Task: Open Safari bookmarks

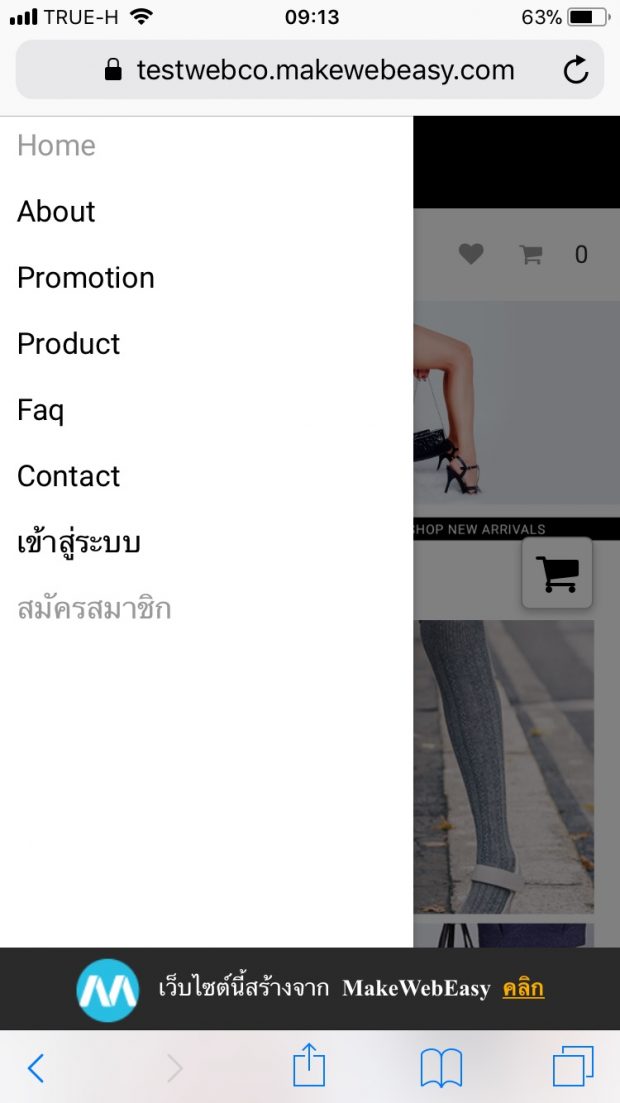Action: tap(441, 1068)
